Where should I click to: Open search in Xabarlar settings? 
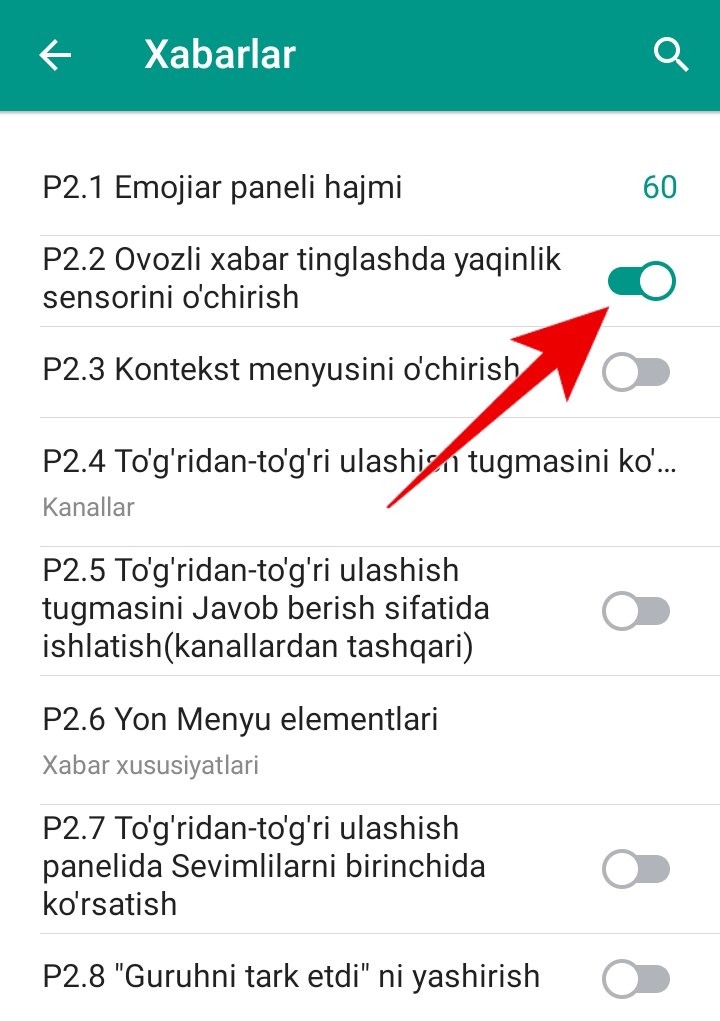[x=671, y=55]
